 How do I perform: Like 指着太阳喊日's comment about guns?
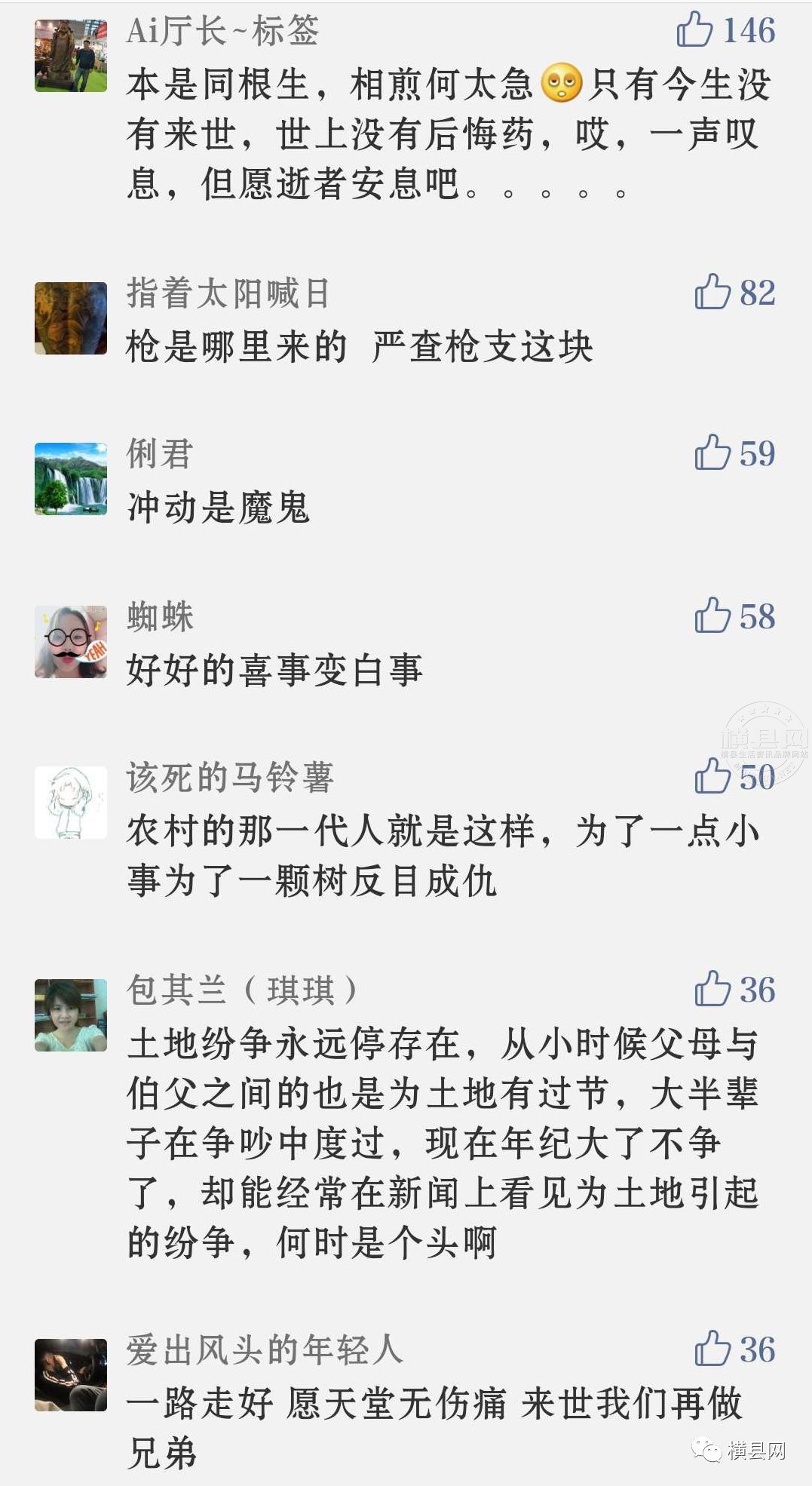[712, 292]
